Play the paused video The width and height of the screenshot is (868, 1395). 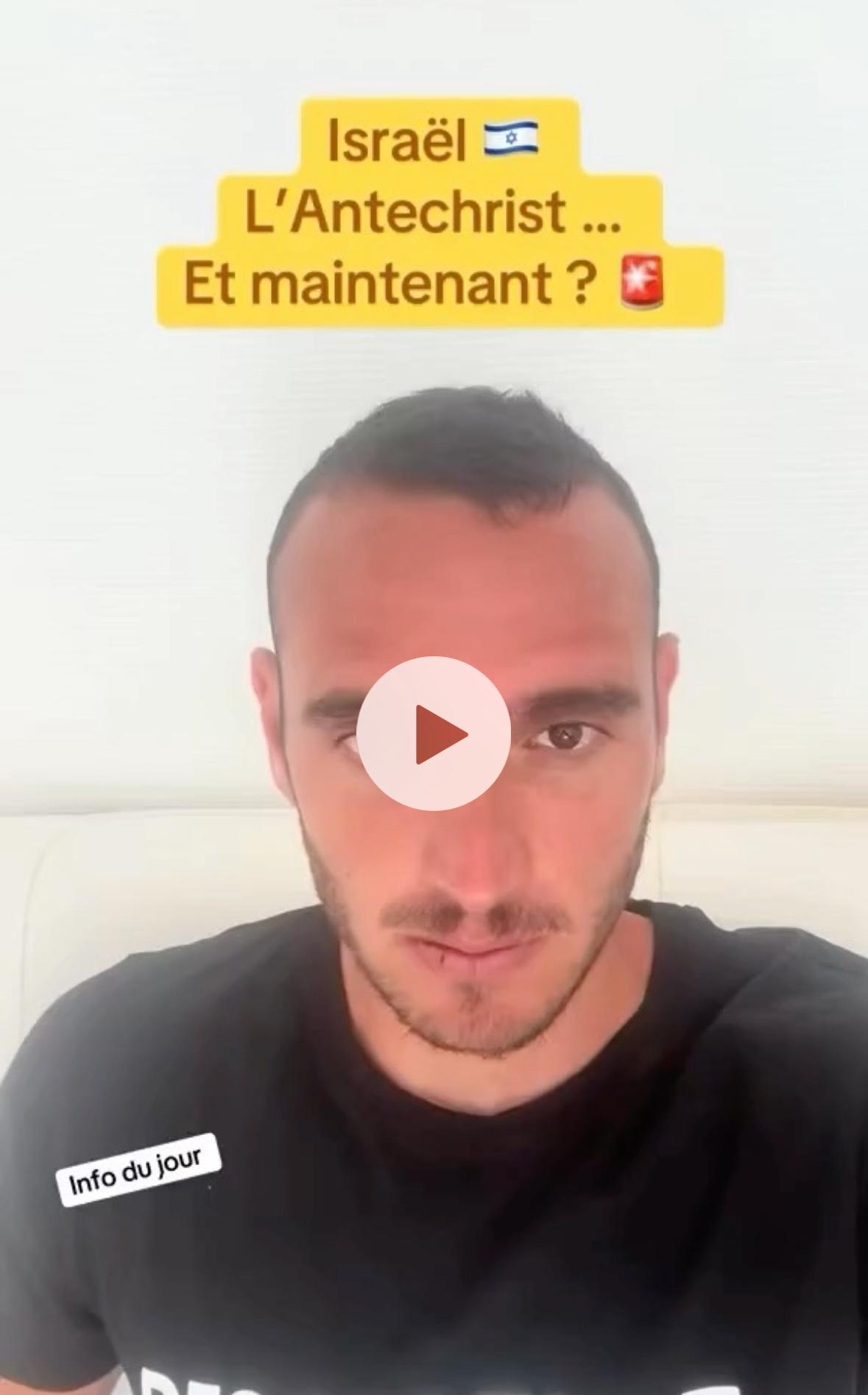tap(434, 734)
